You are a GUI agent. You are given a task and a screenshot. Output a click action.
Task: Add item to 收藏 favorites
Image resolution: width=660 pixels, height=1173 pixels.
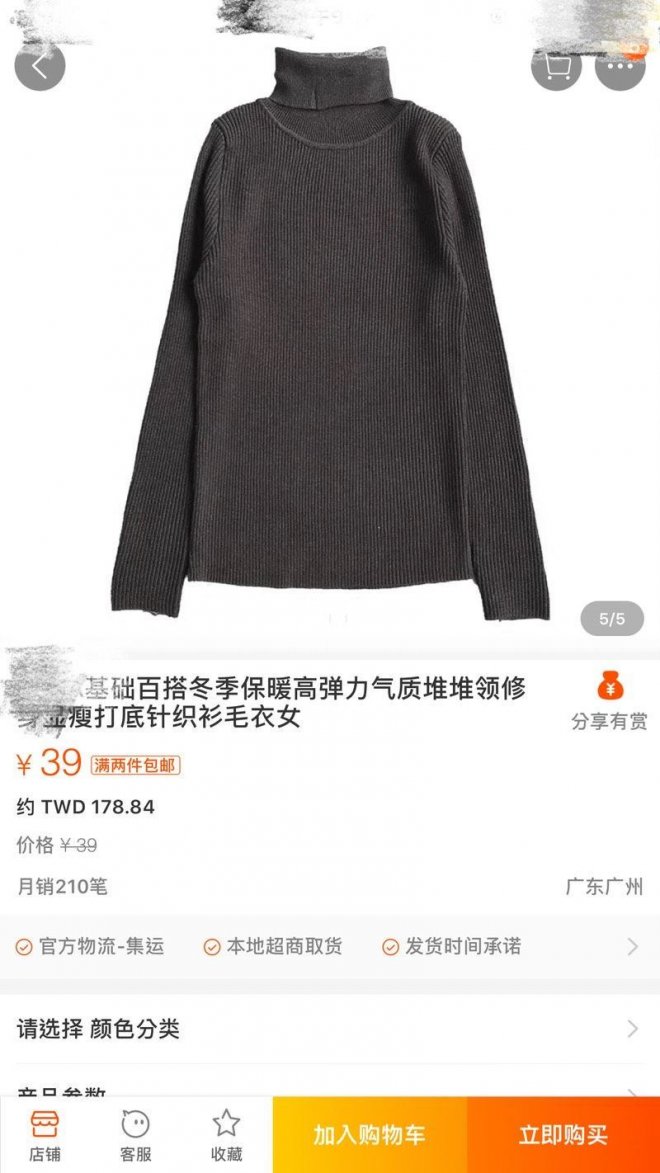pyautogui.click(x=226, y=1135)
